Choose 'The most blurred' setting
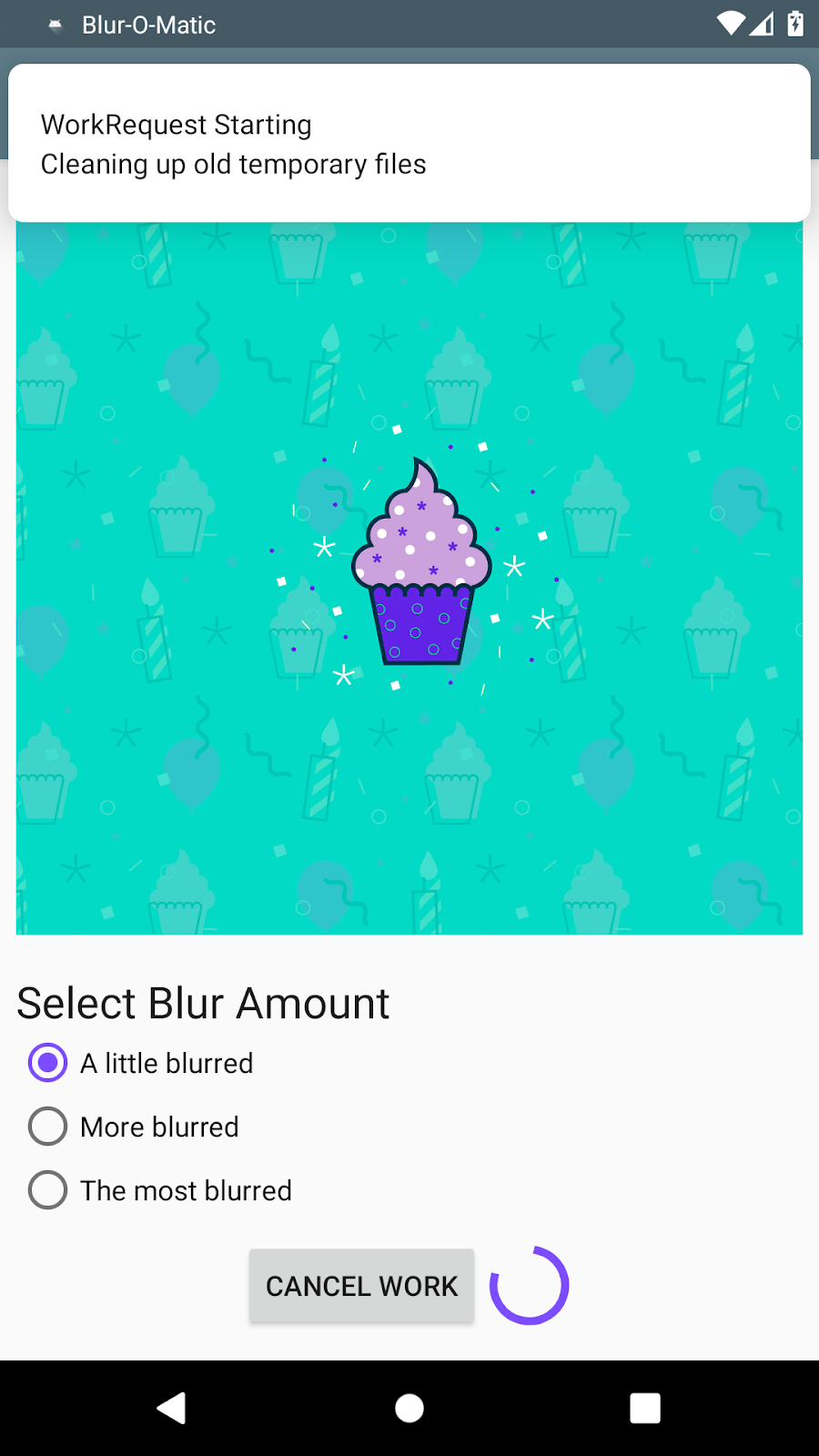819x1456 pixels. pyautogui.click(x=47, y=1189)
